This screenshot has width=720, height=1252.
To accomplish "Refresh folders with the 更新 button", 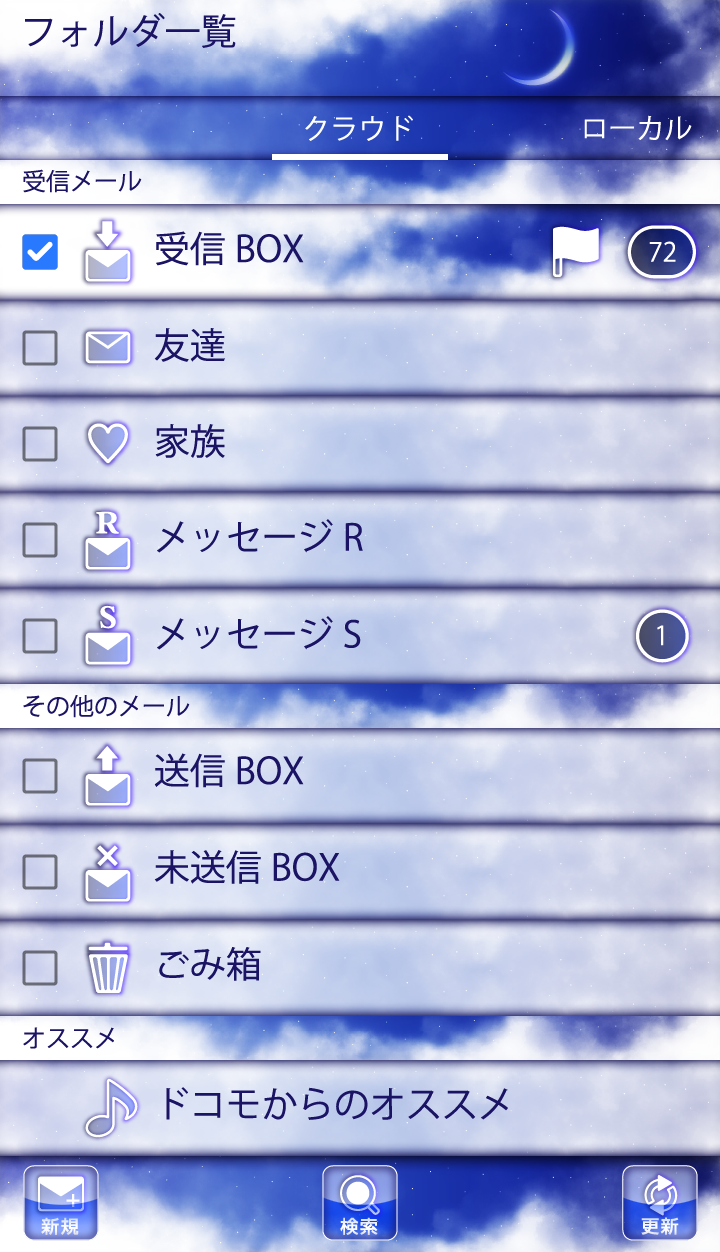I will tap(659, 1203).
